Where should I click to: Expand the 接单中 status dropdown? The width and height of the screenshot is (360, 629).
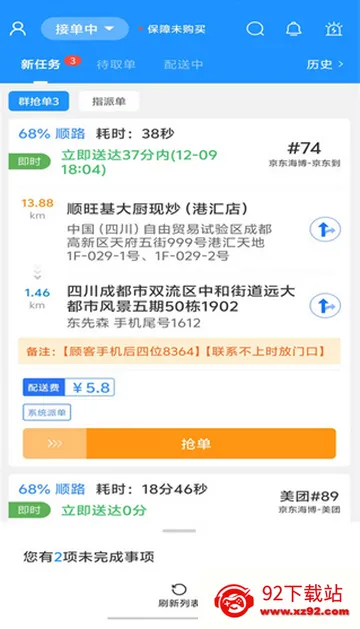click(x=85, y=29)
